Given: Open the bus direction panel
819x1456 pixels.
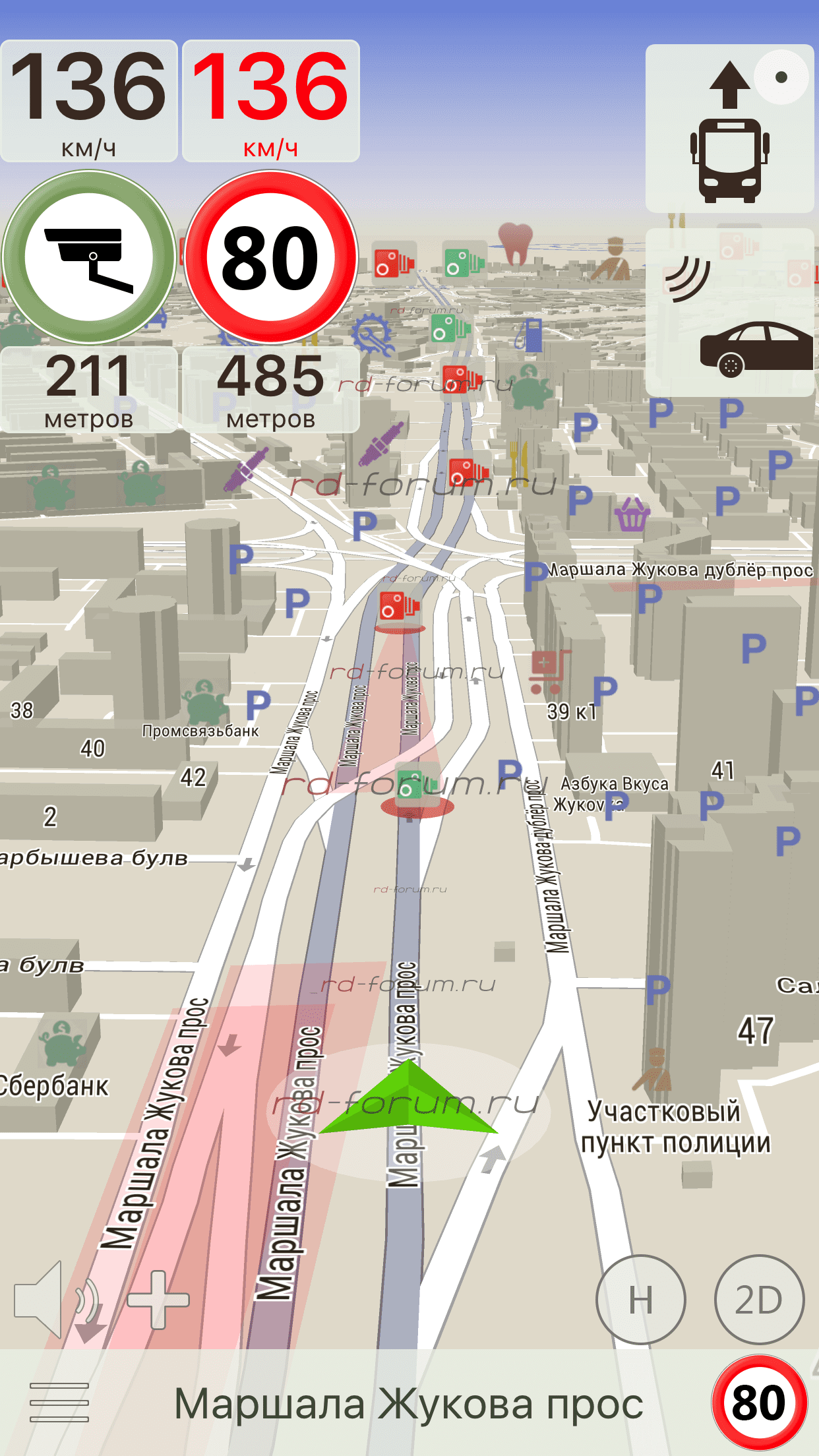Looking at the screenshot, I should [729, 129].
